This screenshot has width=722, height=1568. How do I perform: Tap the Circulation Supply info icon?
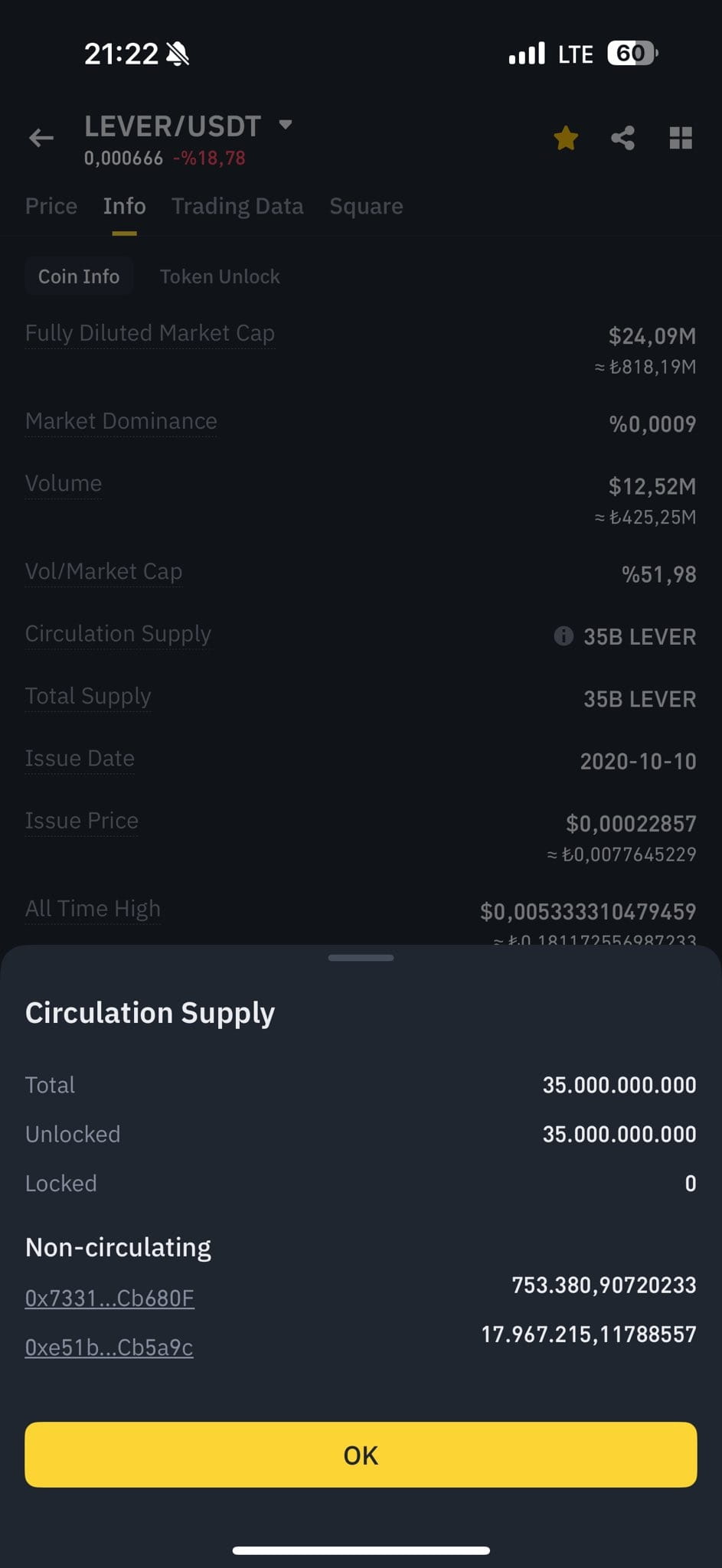(564, 635)
